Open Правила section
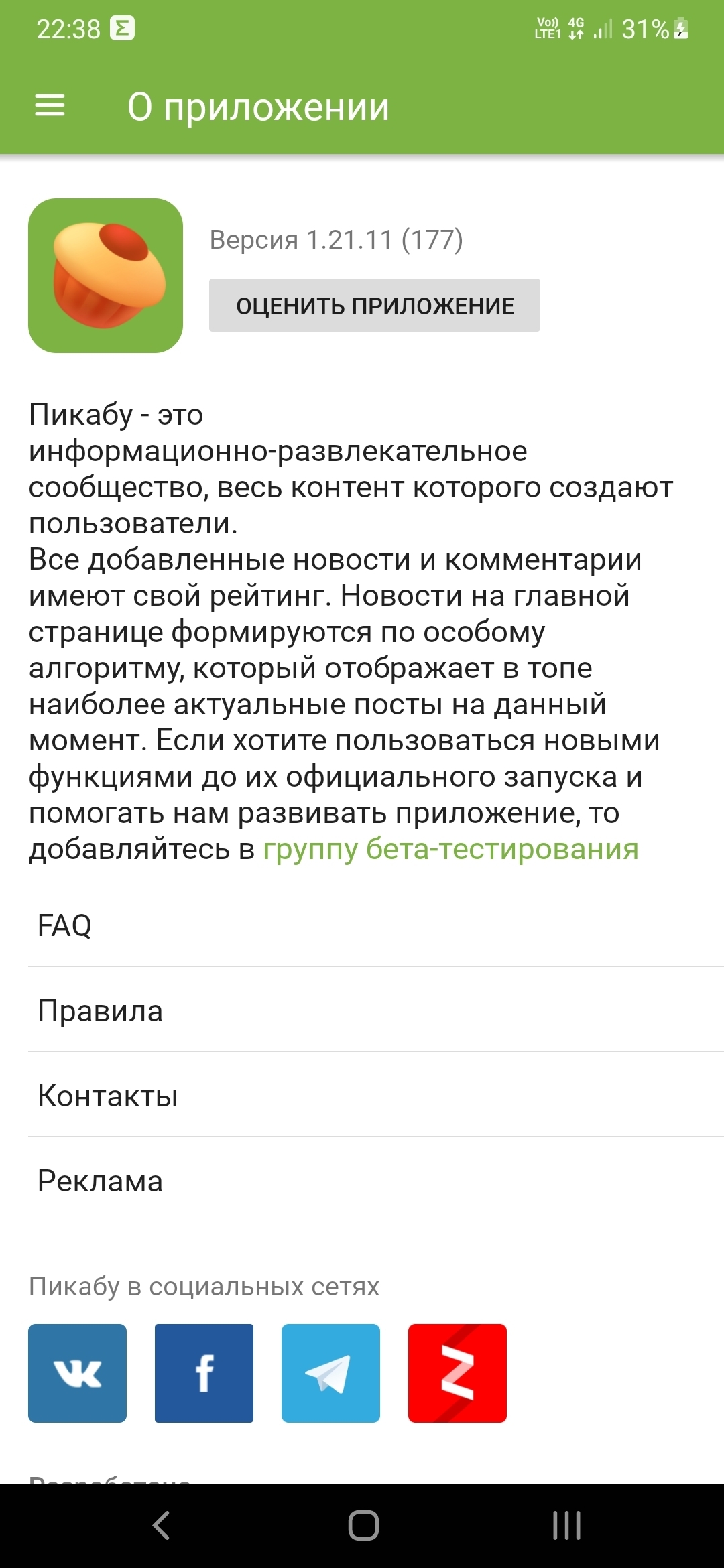Screen dimensions: 724x1568 [x=362, y=1010]
